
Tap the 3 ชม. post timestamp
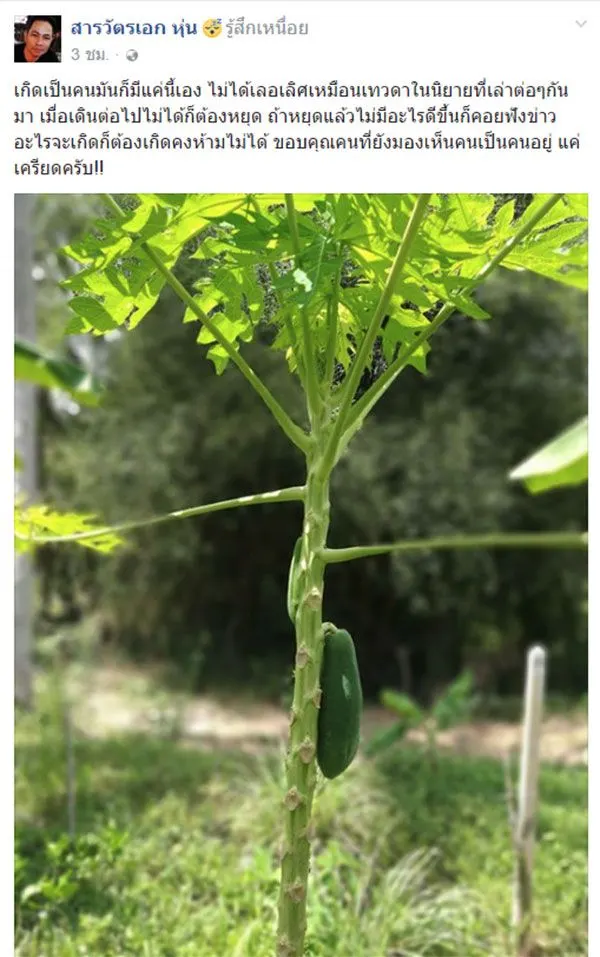[89, 55]
